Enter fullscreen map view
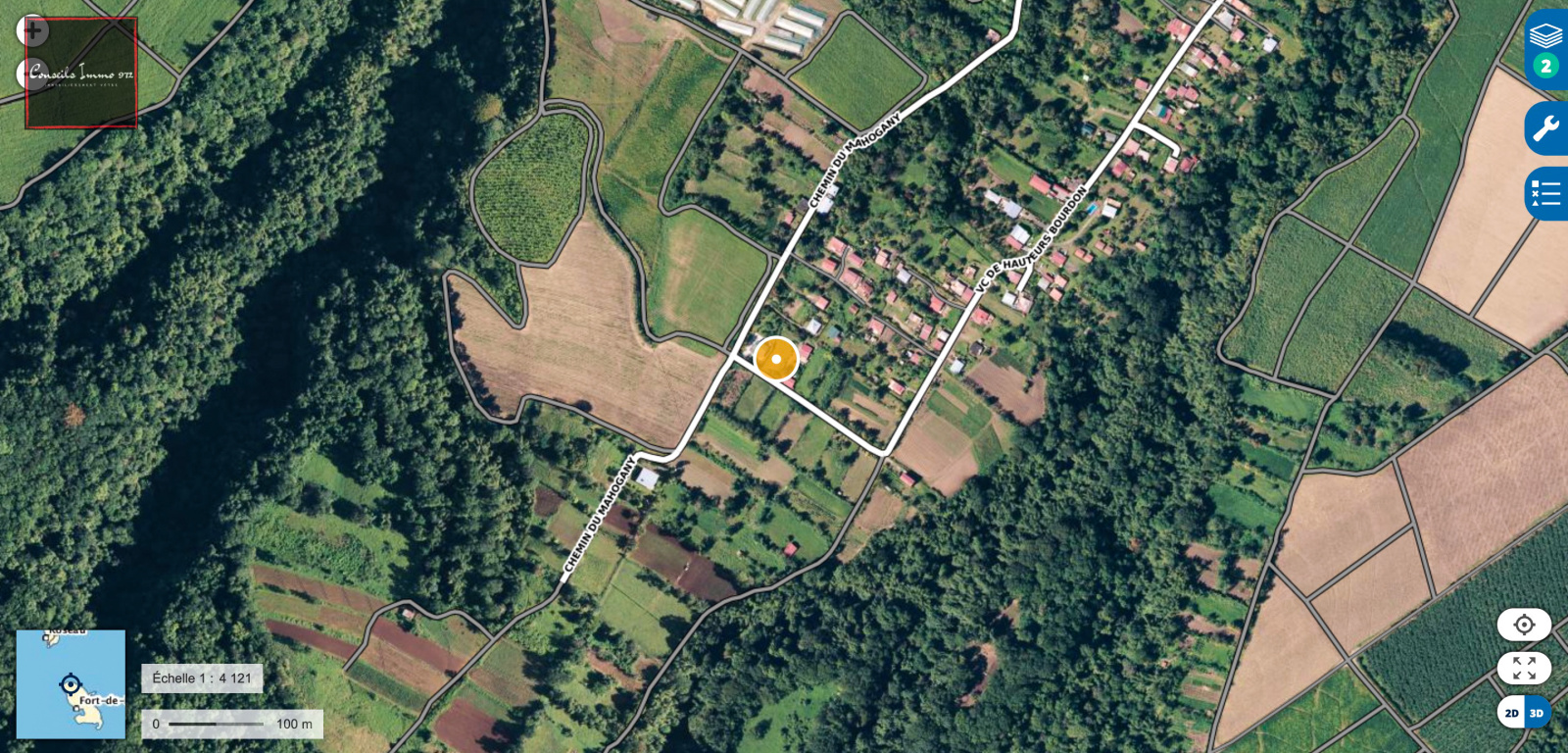The height and width of the screenshot is (753, 1568). [x=1523, y=669]
